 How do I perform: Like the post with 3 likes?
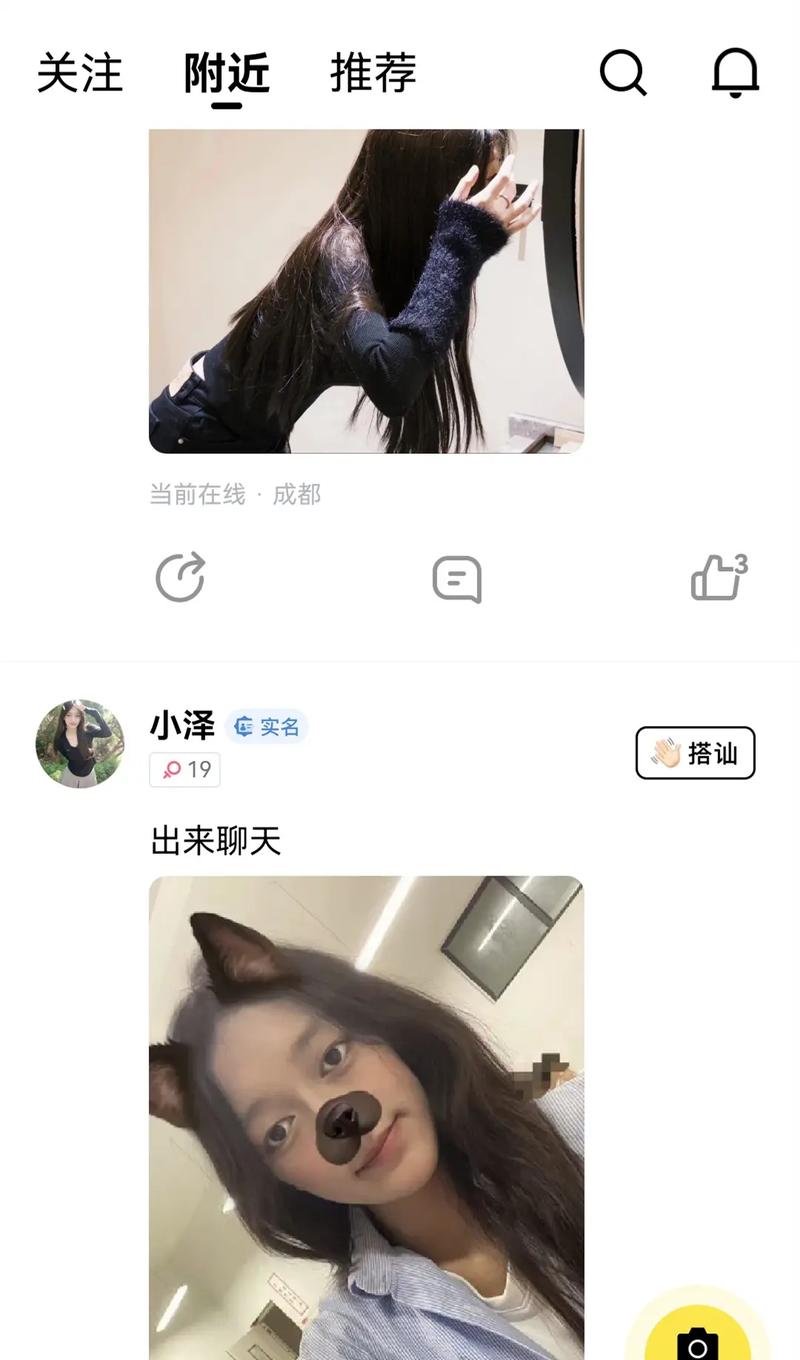click(x=717, y=578)
